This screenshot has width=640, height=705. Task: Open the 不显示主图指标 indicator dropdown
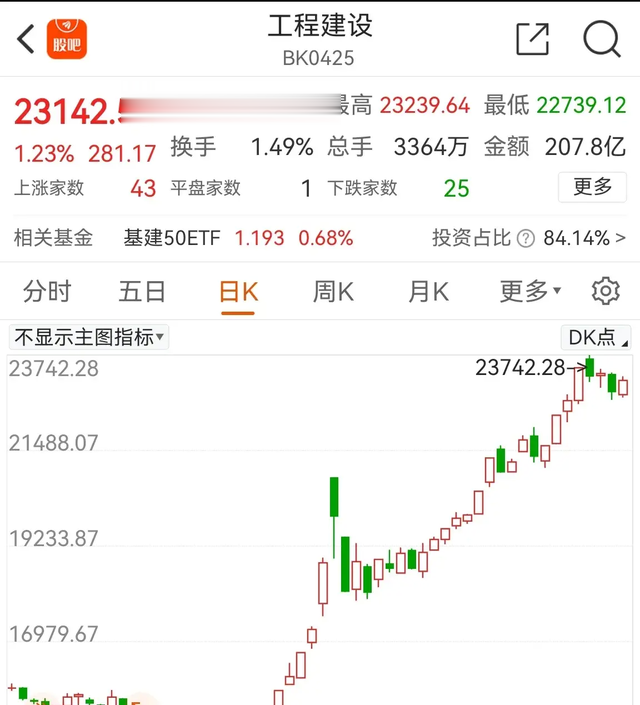coord(89,337)
